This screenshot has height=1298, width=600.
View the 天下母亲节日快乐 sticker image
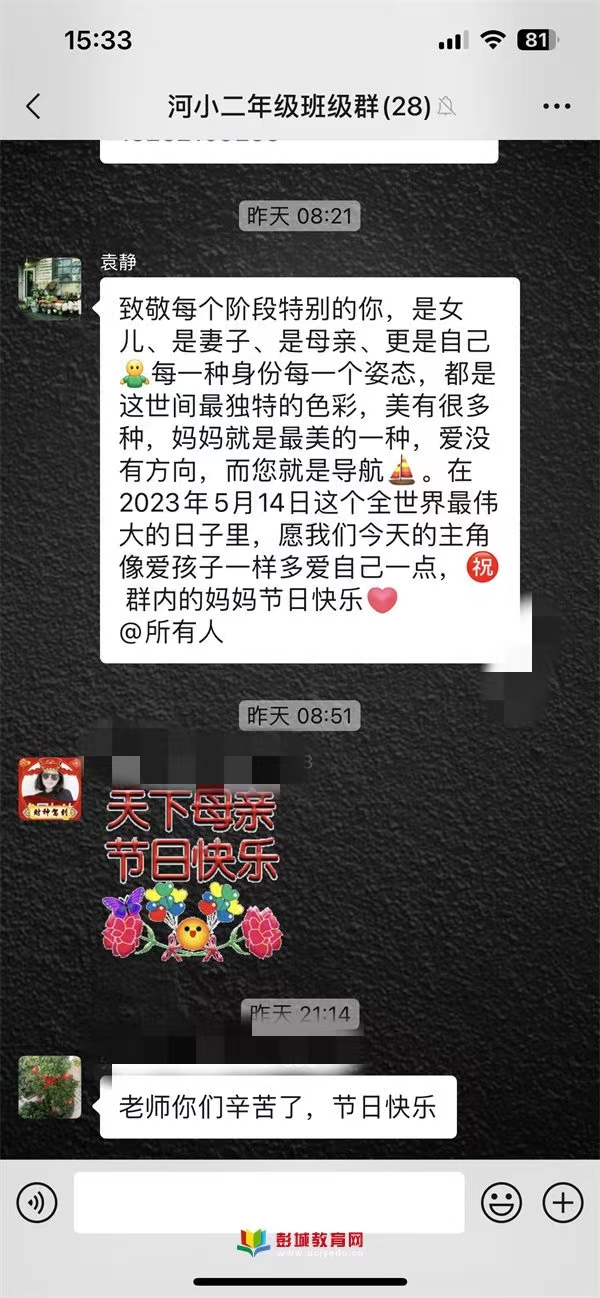click(x=192, y=873)
